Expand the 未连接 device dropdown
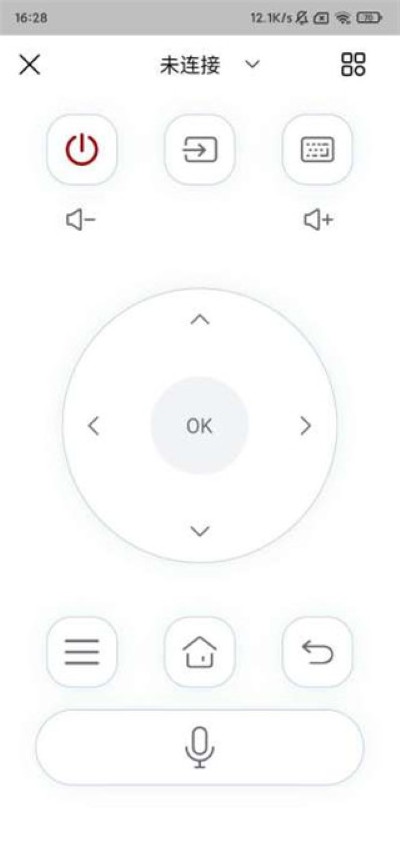This screenshot has width=400, height=866. [252, 65]
